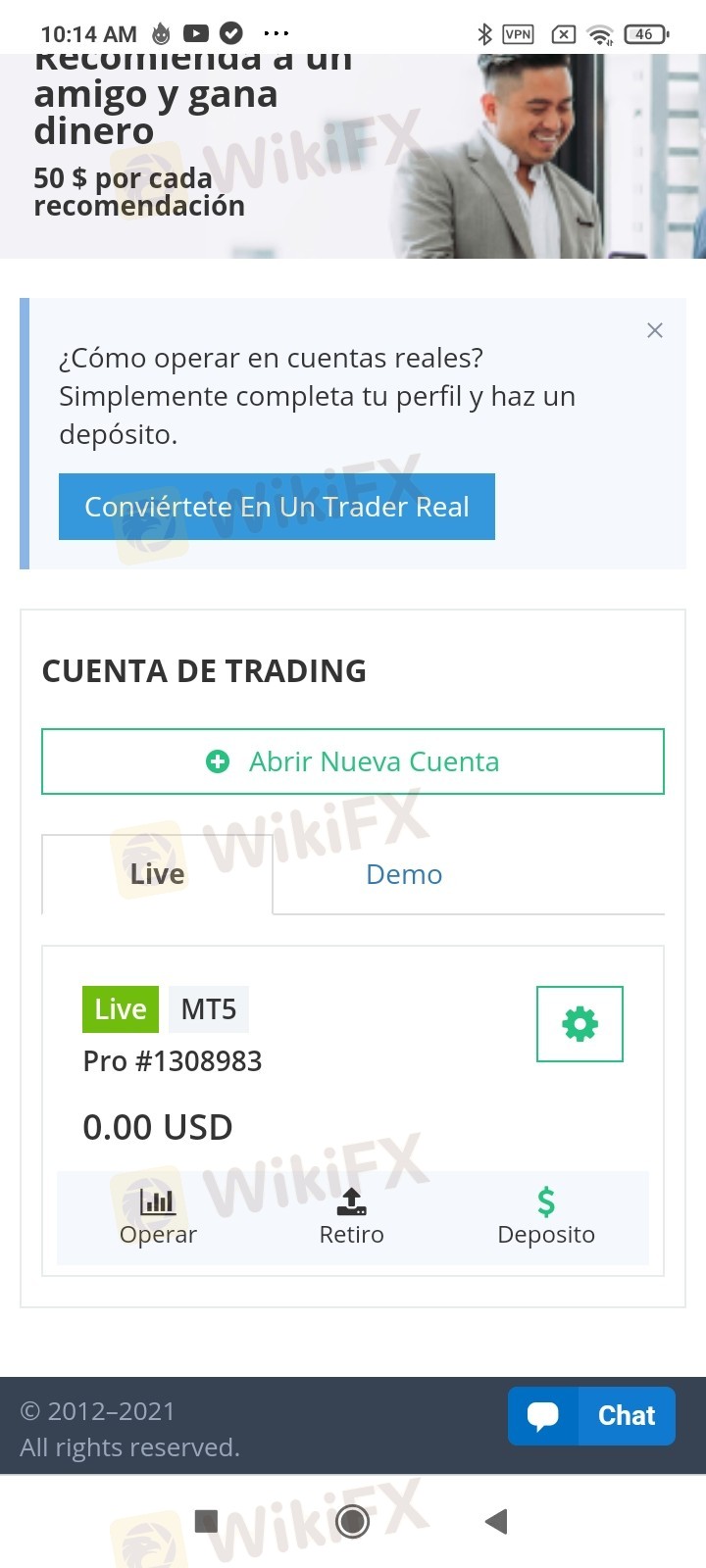The width and height of the screenshot is (706, 1568).
Task: Switch to the Demo tab
Action: [x=404, y=874]
